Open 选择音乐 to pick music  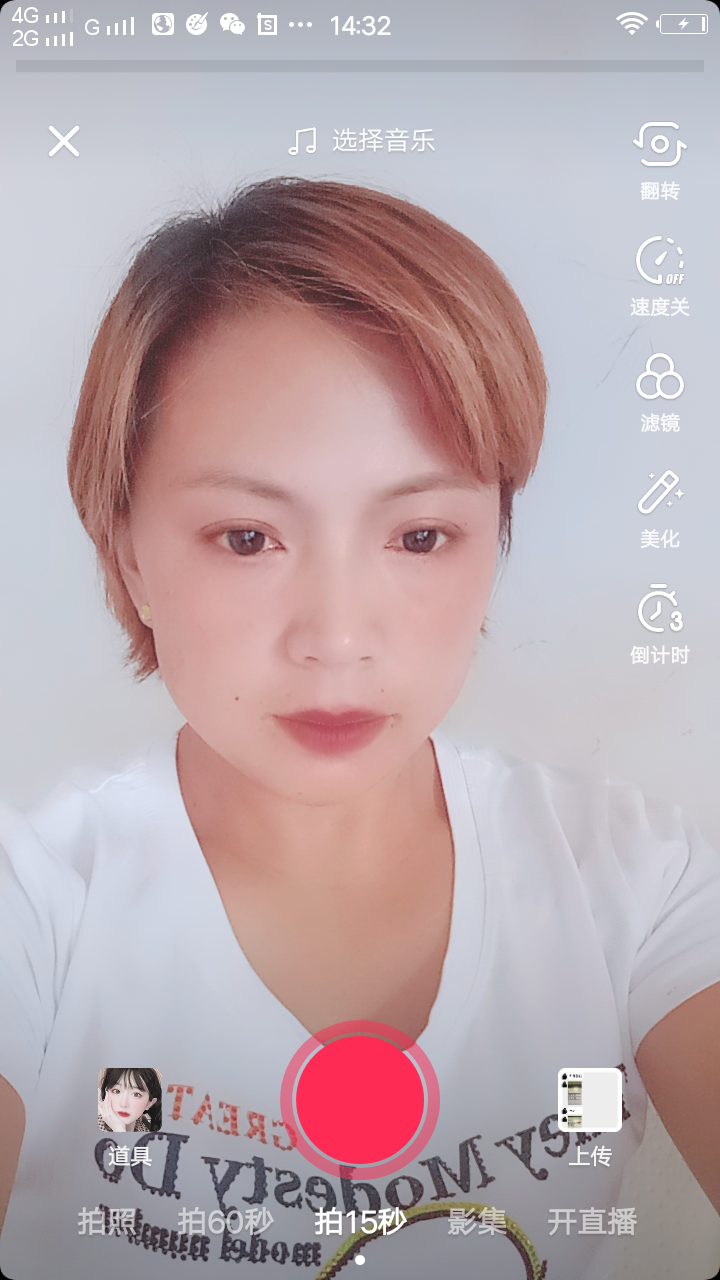(361, 140)
